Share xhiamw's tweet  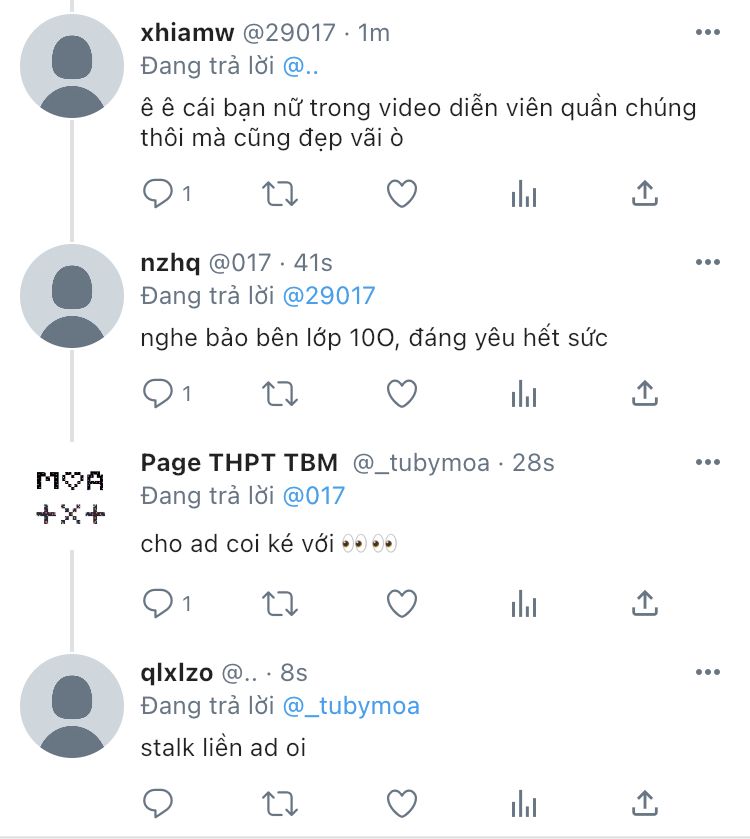click(645, 193)
